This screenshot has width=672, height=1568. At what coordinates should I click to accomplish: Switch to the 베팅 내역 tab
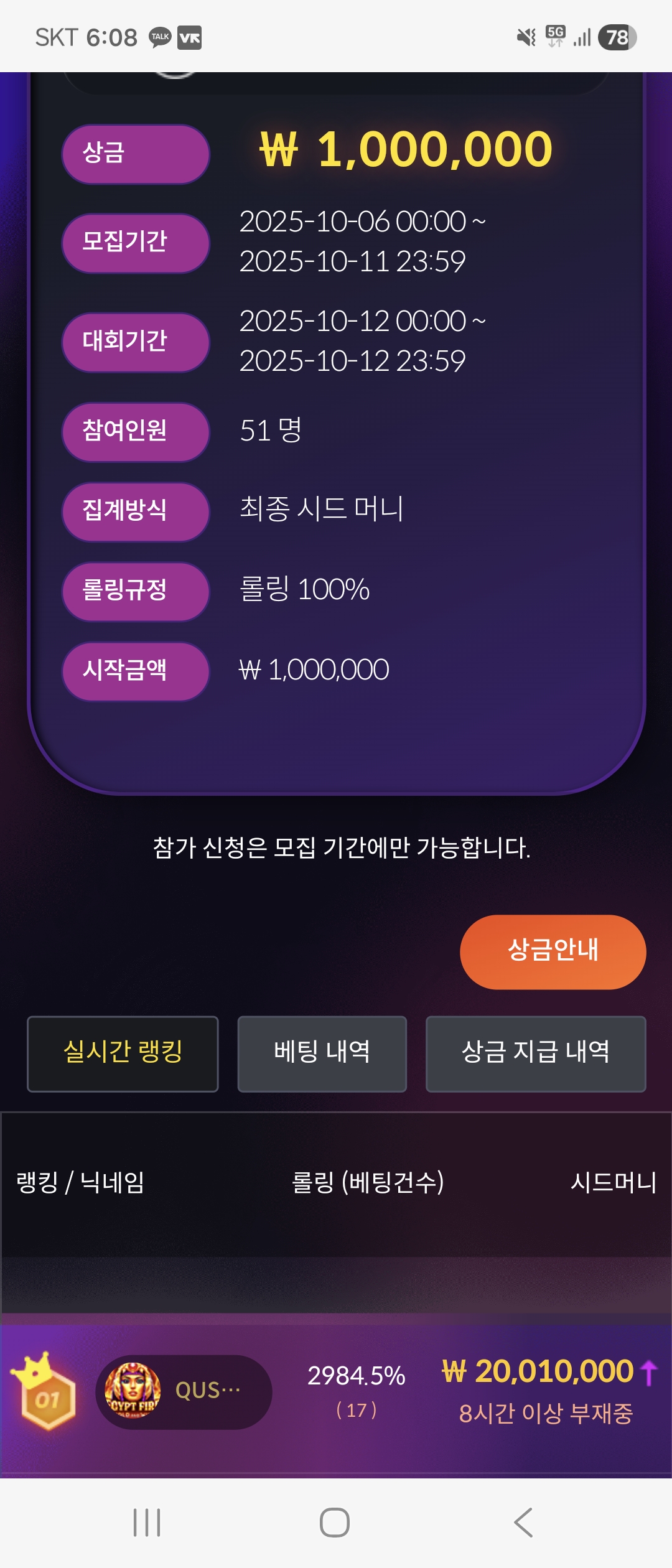(322, 1054)
